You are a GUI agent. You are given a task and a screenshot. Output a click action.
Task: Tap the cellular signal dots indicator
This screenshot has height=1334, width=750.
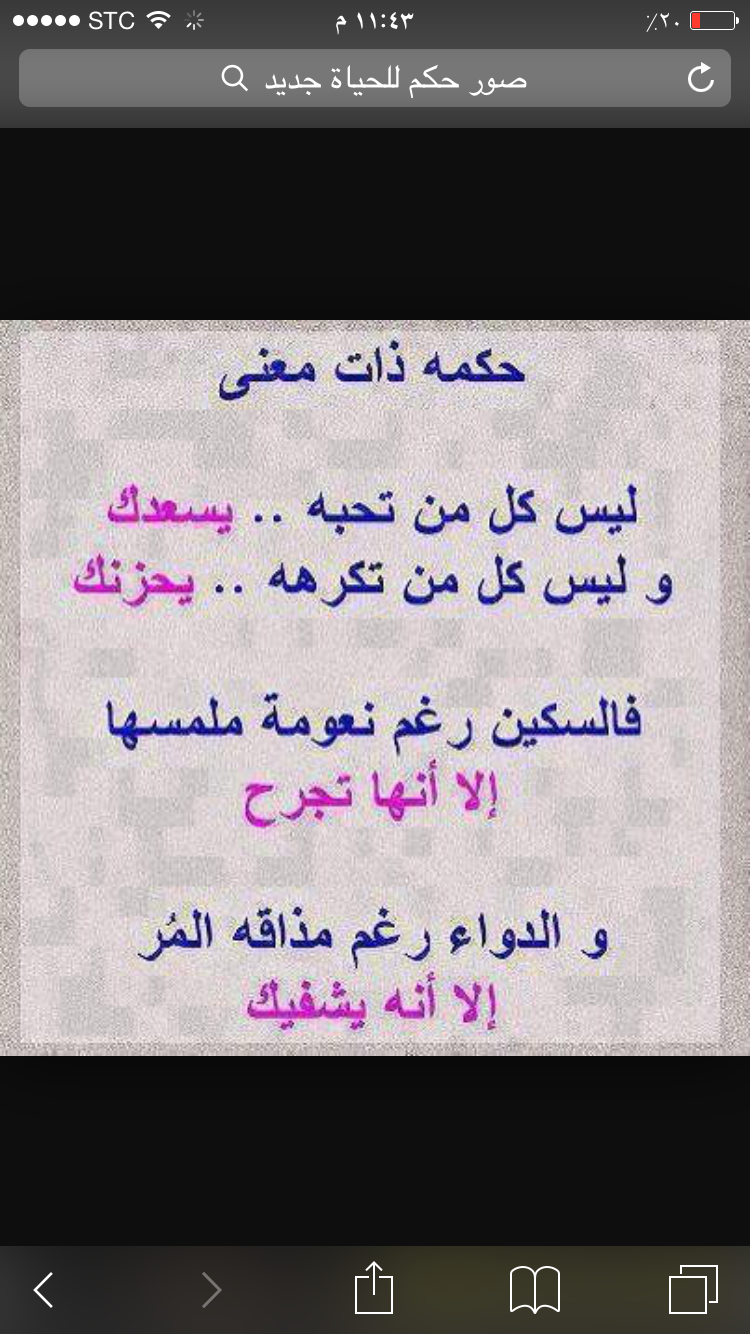pyautogui.click(x=42, y=18)
